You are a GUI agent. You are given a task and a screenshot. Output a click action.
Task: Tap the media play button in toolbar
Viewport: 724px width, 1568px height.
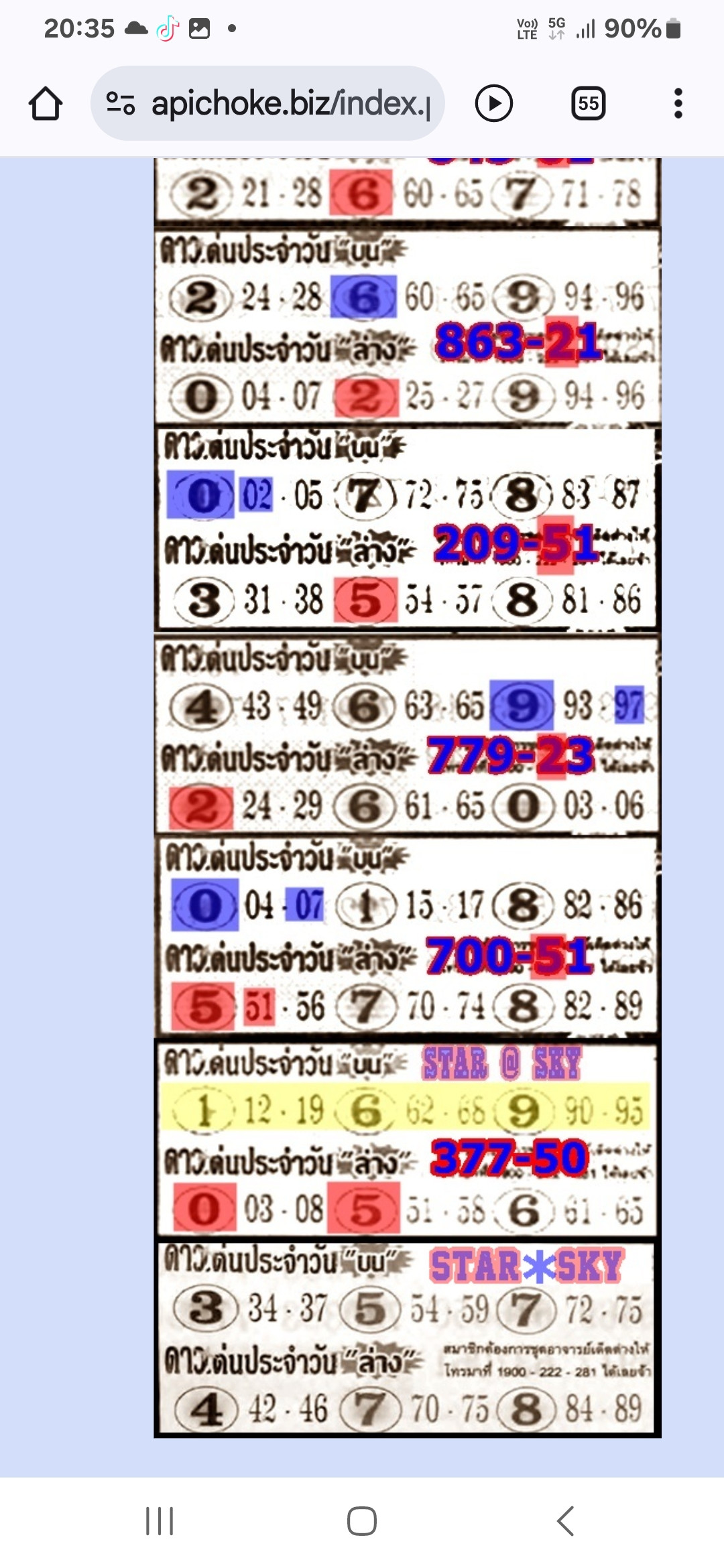coord(494,104)
